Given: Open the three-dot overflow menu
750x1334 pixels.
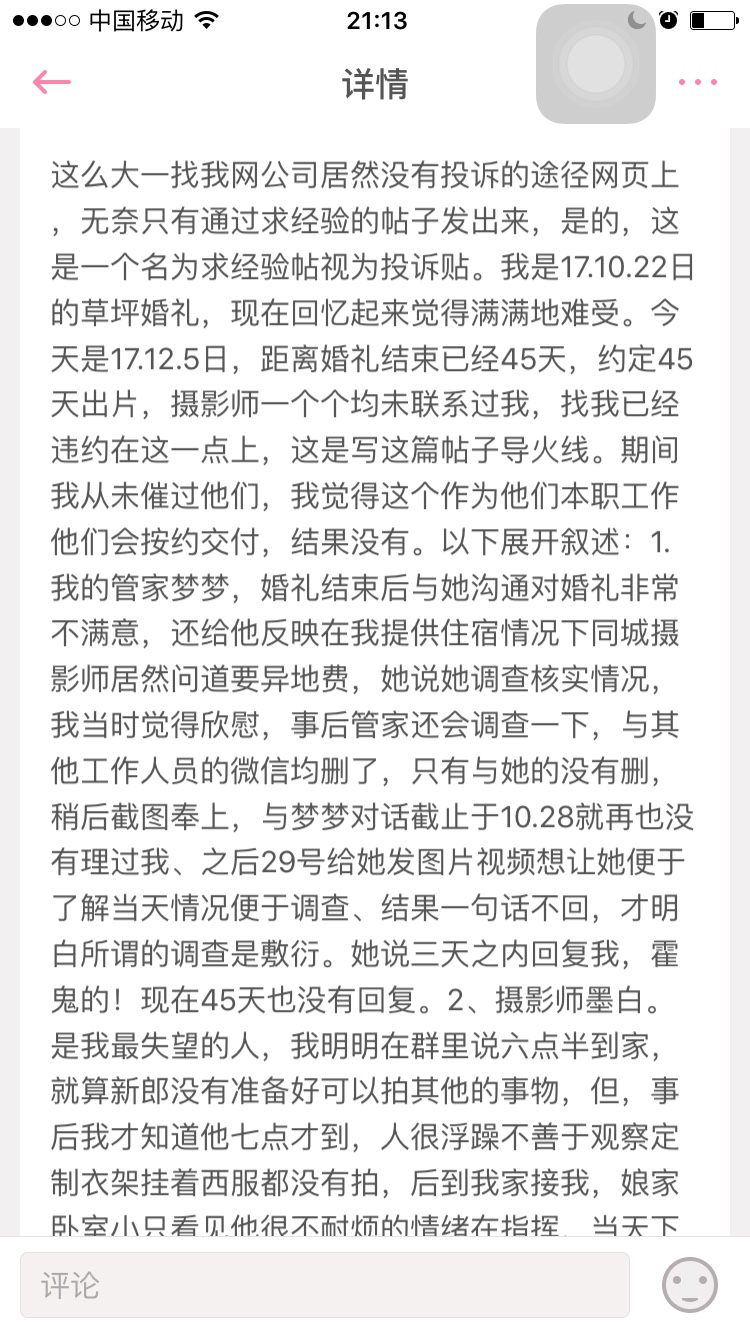Looking at the screenshot, I should coord(697,82).
